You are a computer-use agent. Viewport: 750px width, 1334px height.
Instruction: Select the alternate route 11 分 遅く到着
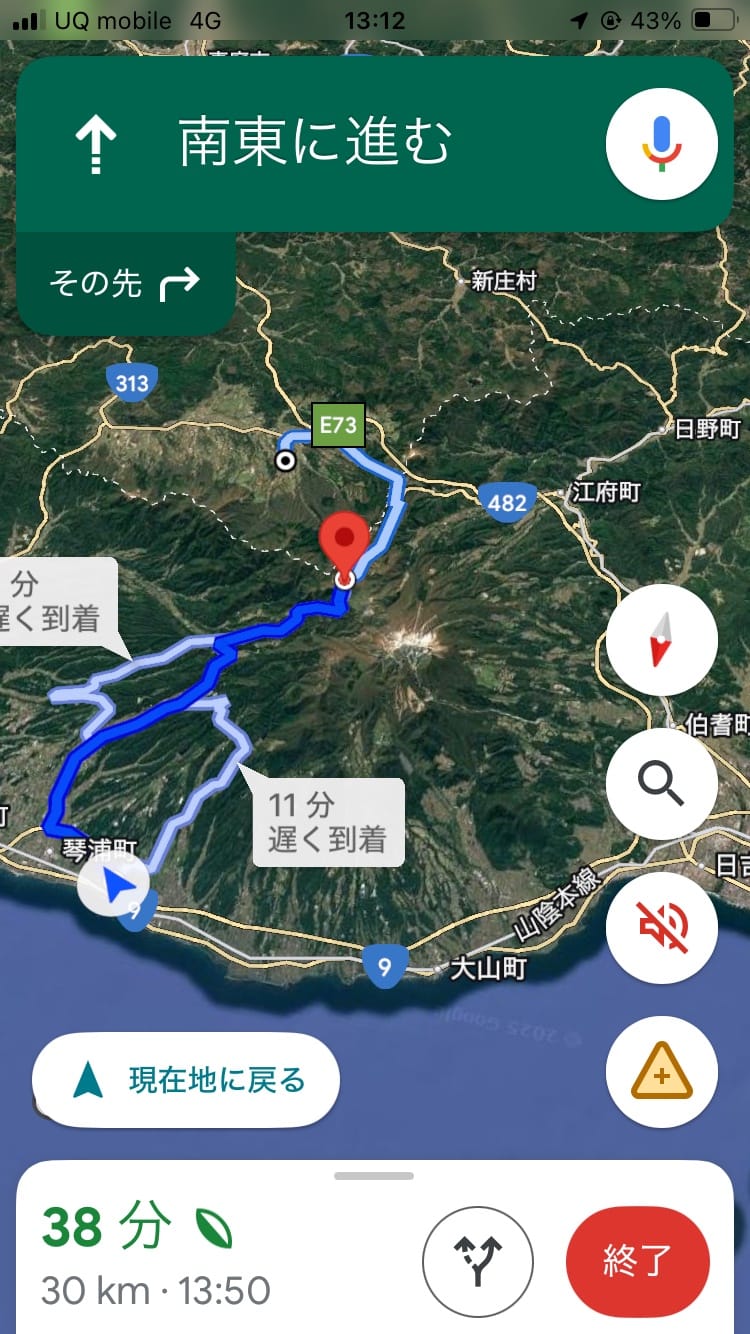328,822
